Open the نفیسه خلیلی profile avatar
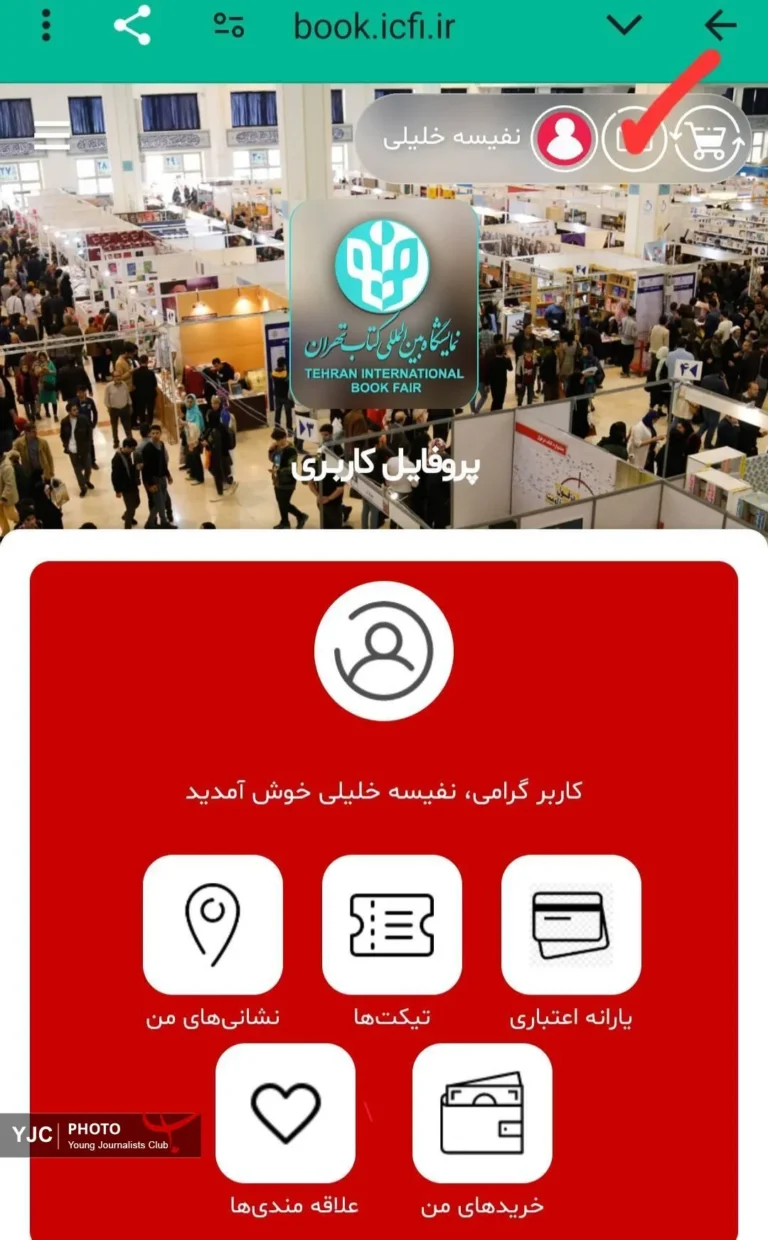 564,138
